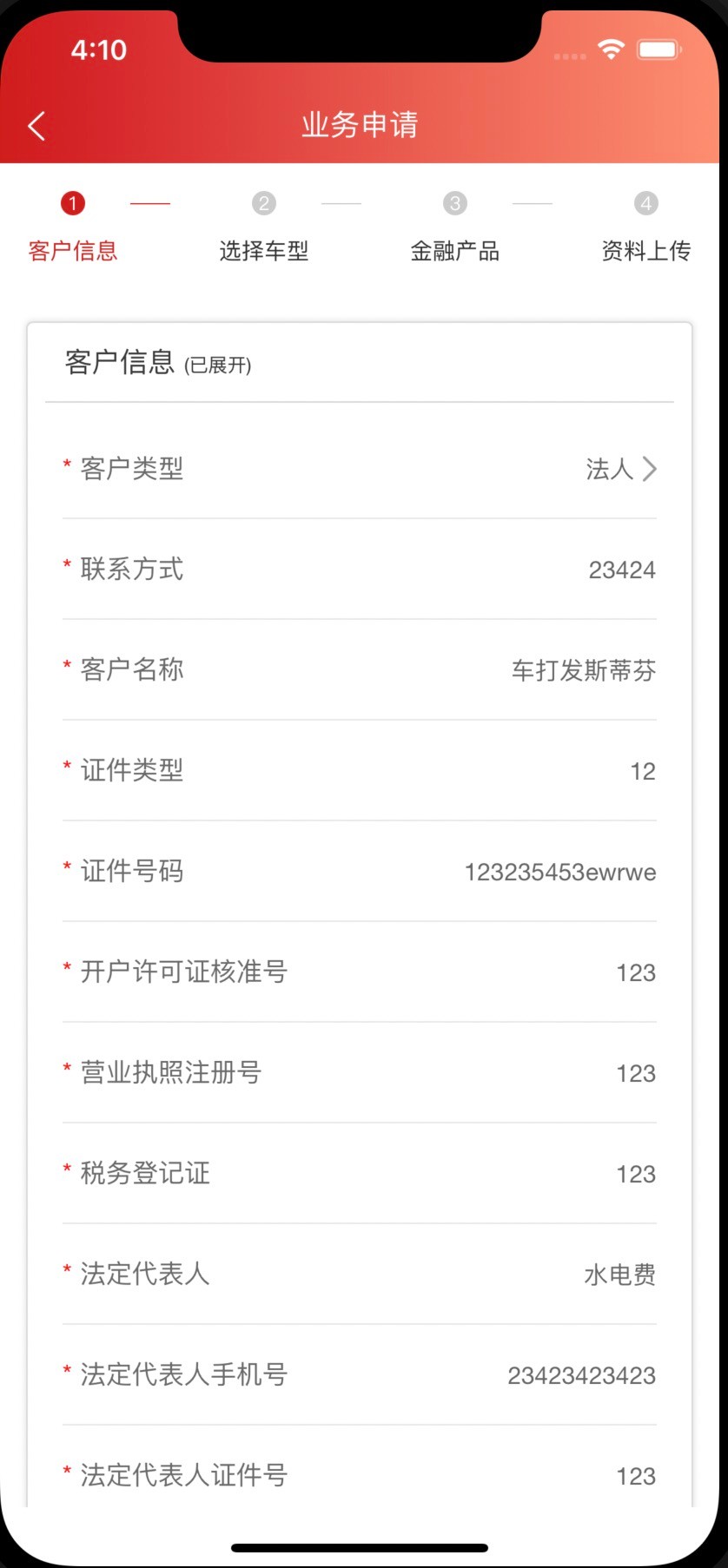Tap the progress line after step 1
The width and height of the screenshot is (728, 1568).
tap(149, 201)
